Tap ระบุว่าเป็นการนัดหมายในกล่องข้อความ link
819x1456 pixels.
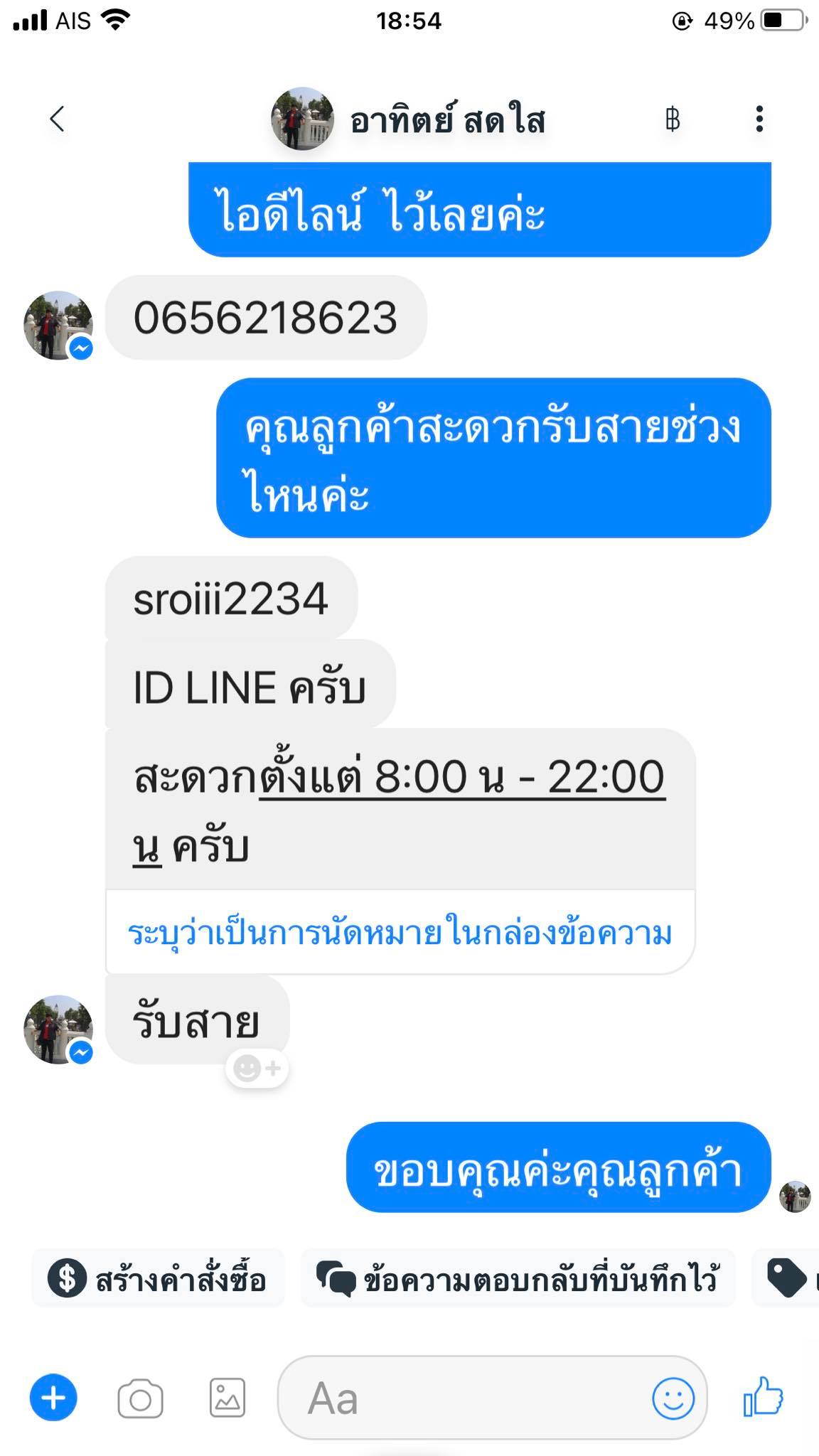(400, 933)
